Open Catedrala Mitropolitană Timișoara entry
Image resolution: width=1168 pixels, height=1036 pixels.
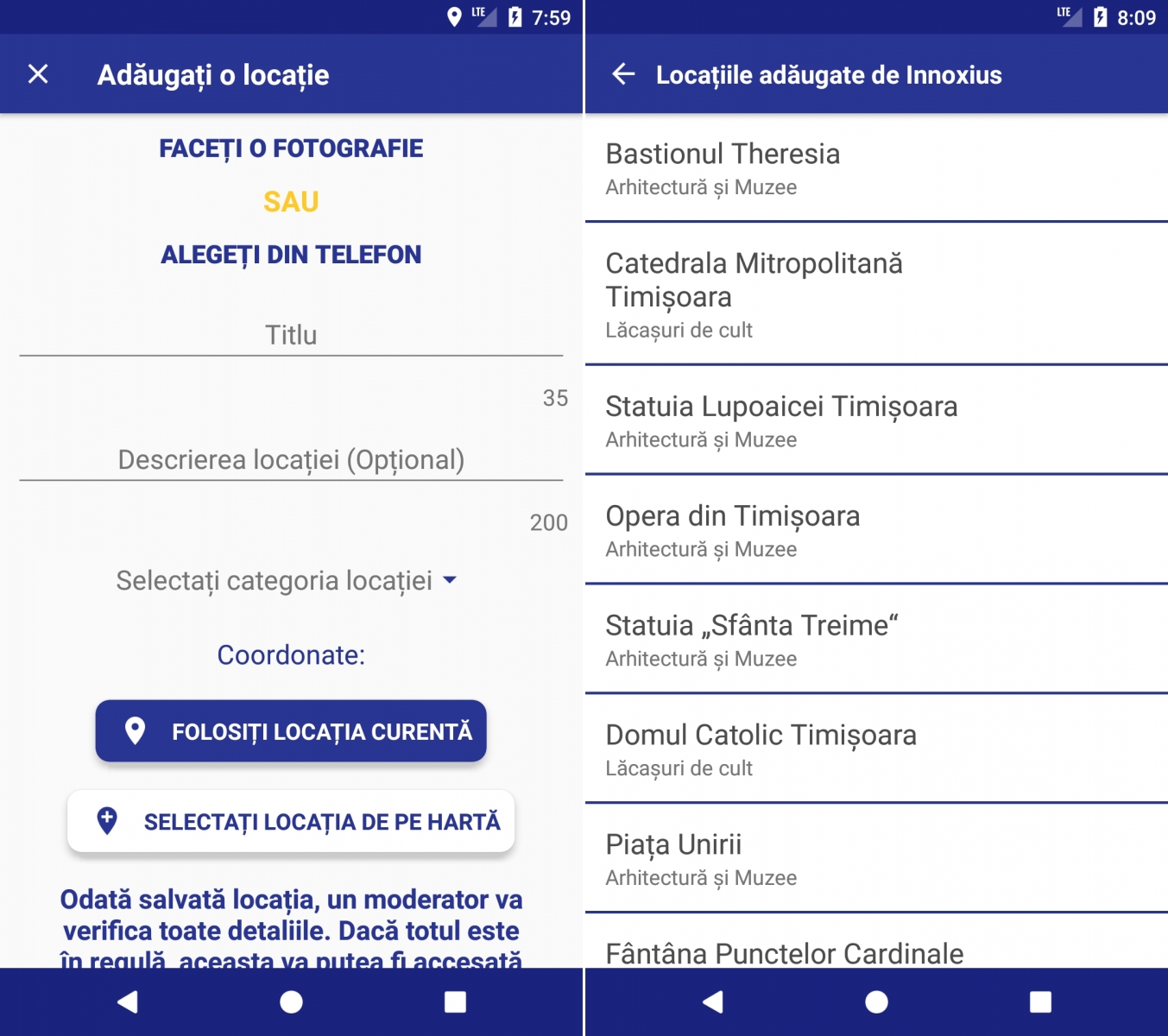[875, 294]
